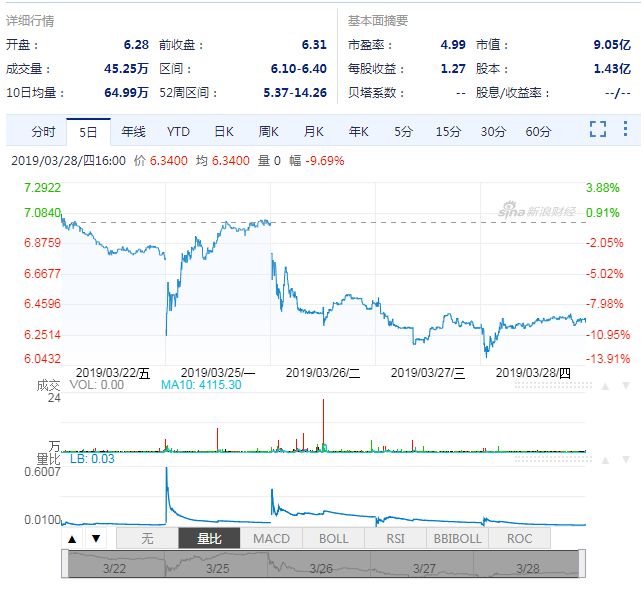Choose the 15分 interval
The image size is (644, 589).
[447, 131]
